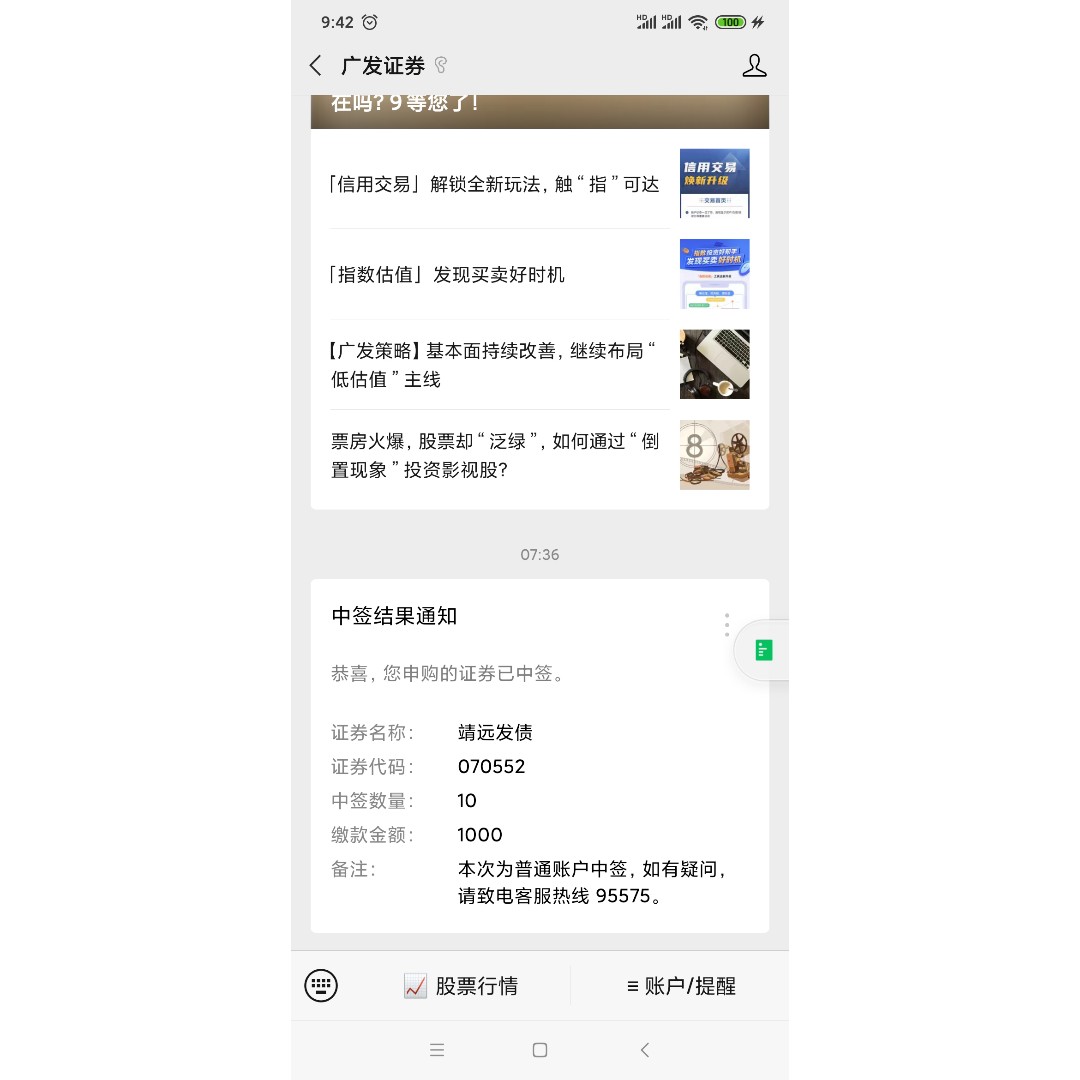
Task: Open the 账户/提醒 menu
Action: click(x=681, y=986)
